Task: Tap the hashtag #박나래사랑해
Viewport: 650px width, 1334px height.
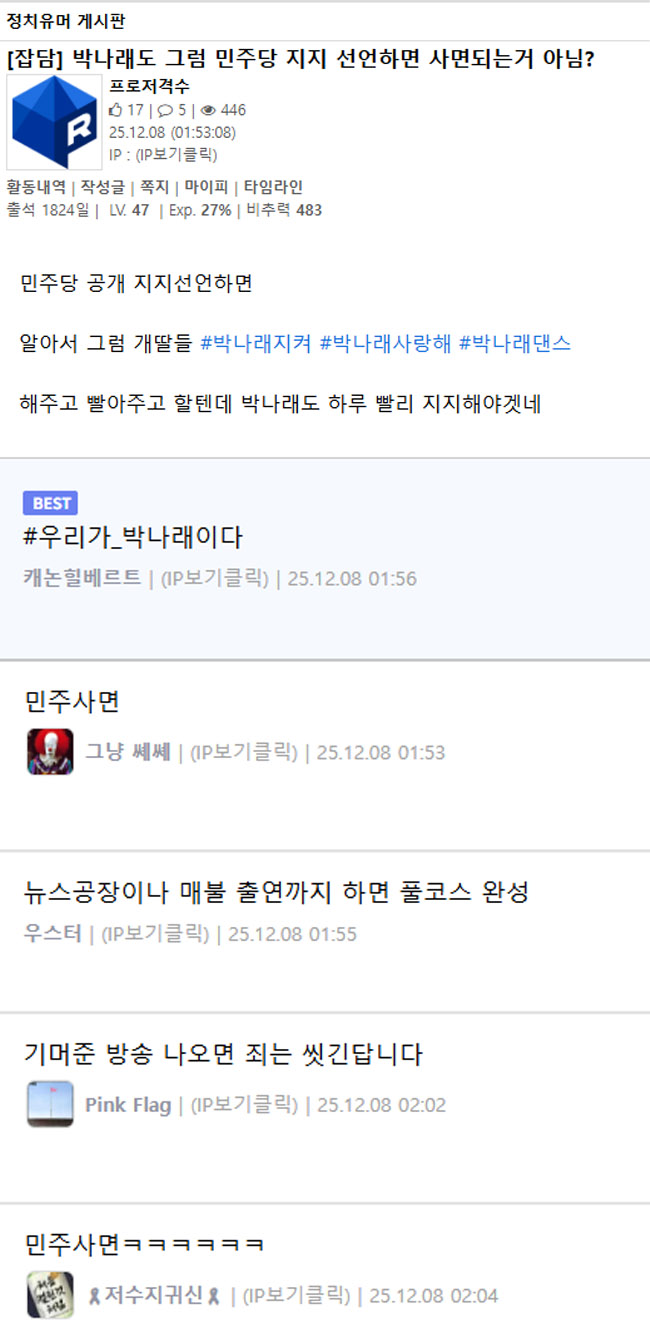Action: tap(385, 343)
